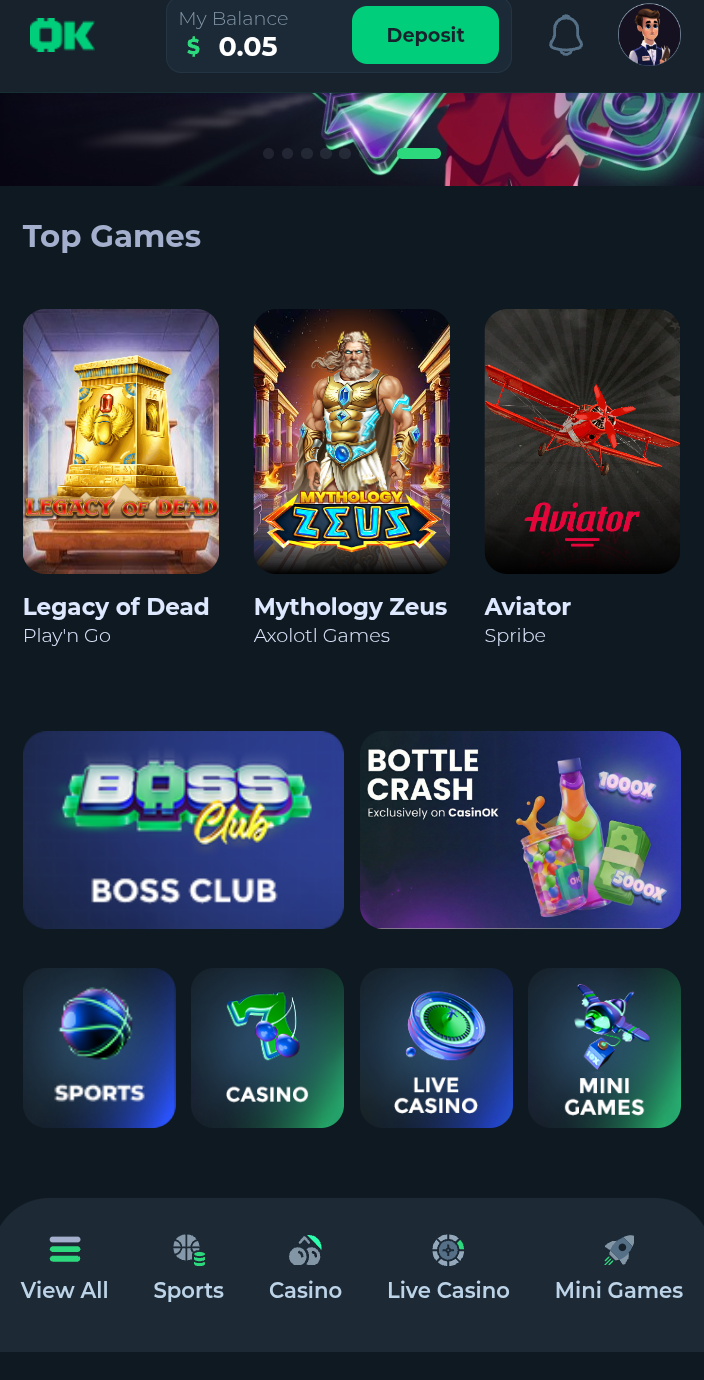The height and width of the screenshot is (1380, 704).
Task: Tap the Deposit button
Action: (x=425, y=35)
